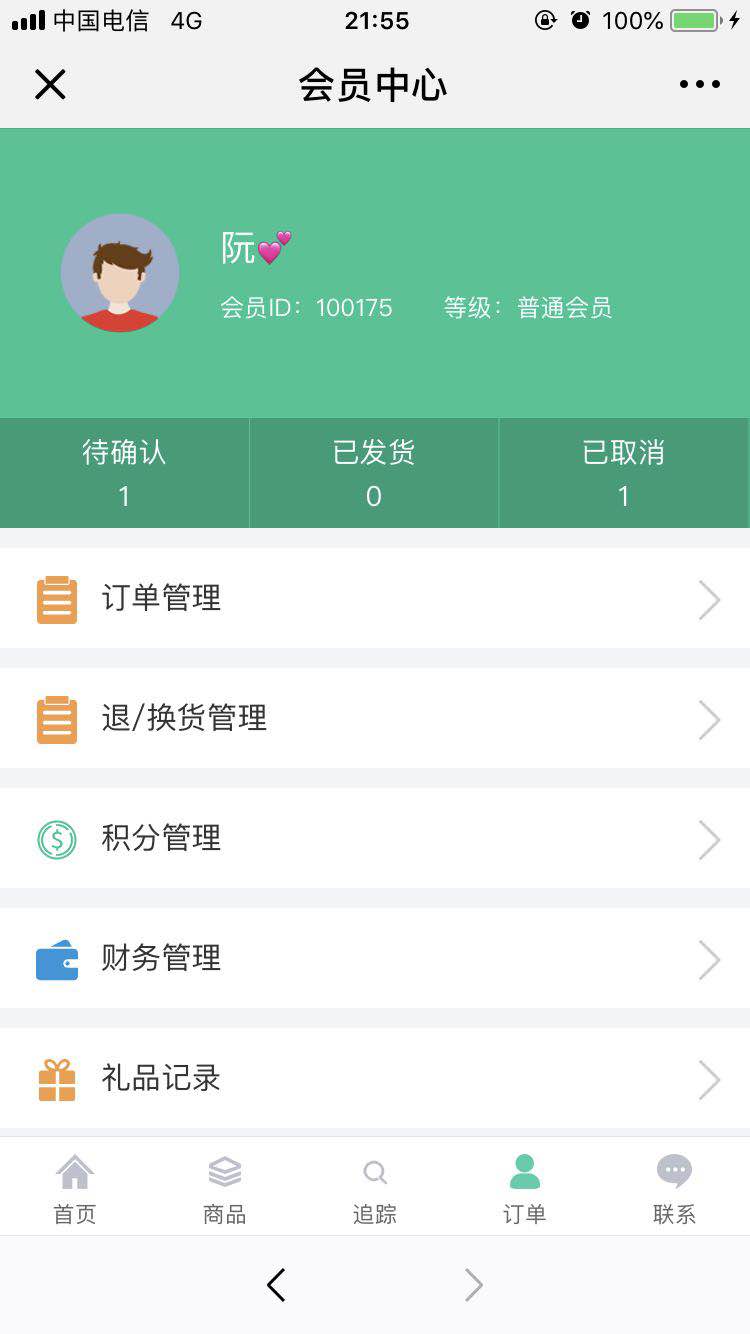The height and width of the screenshot is (1334, 750).
Task: Open the top-right more options menu
Action: pos(699,84)
